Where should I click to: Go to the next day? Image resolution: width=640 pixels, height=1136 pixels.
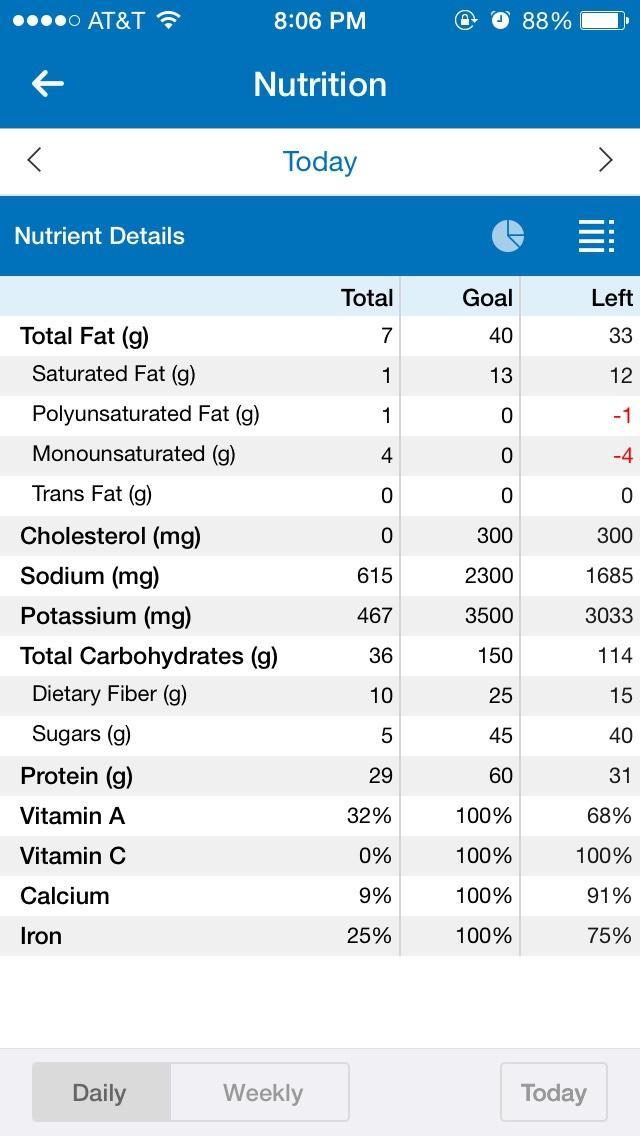[605, 160]
